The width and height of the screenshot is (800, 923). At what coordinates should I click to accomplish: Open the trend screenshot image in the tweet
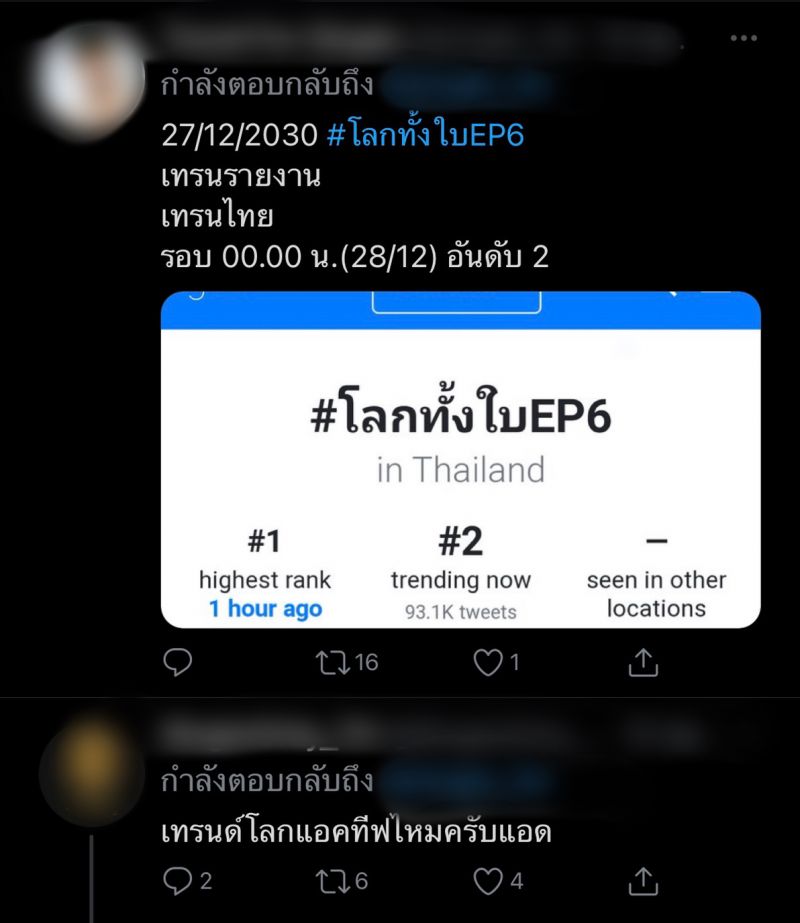(x=460, y=460)
